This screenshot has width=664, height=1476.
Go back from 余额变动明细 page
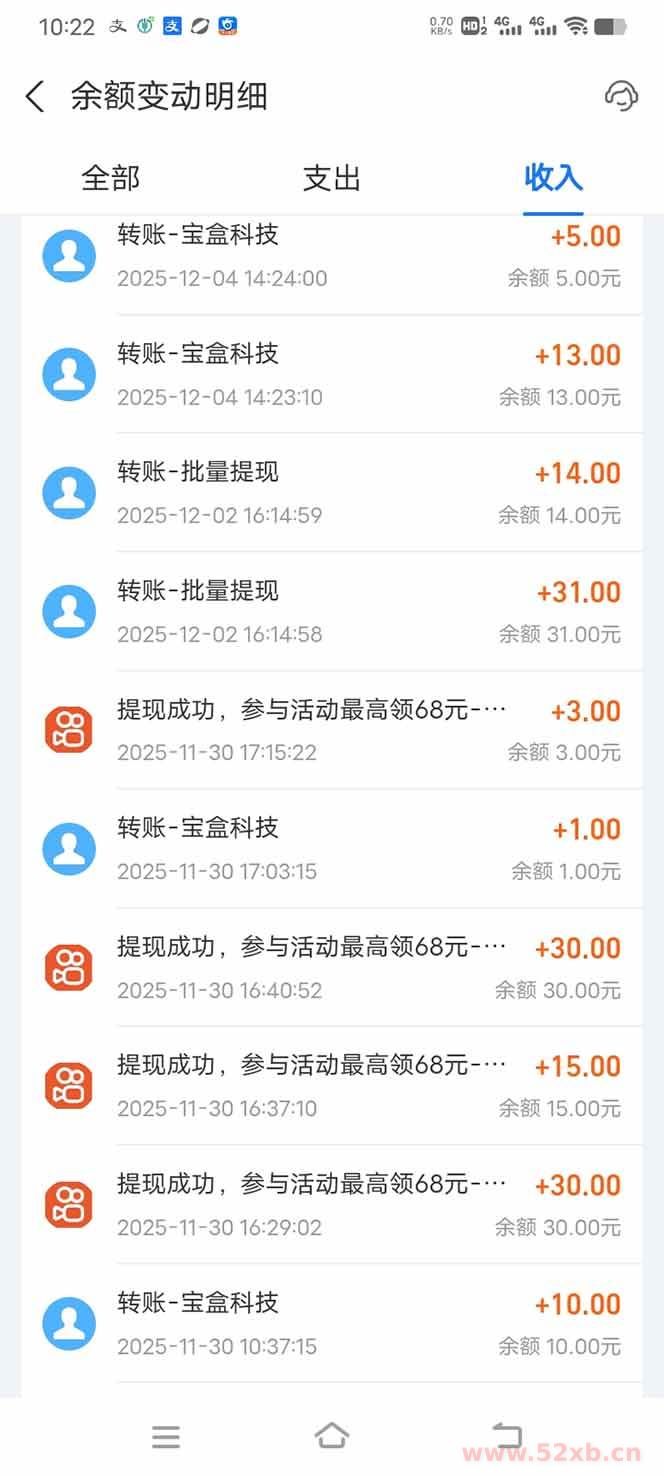[35, 97]
